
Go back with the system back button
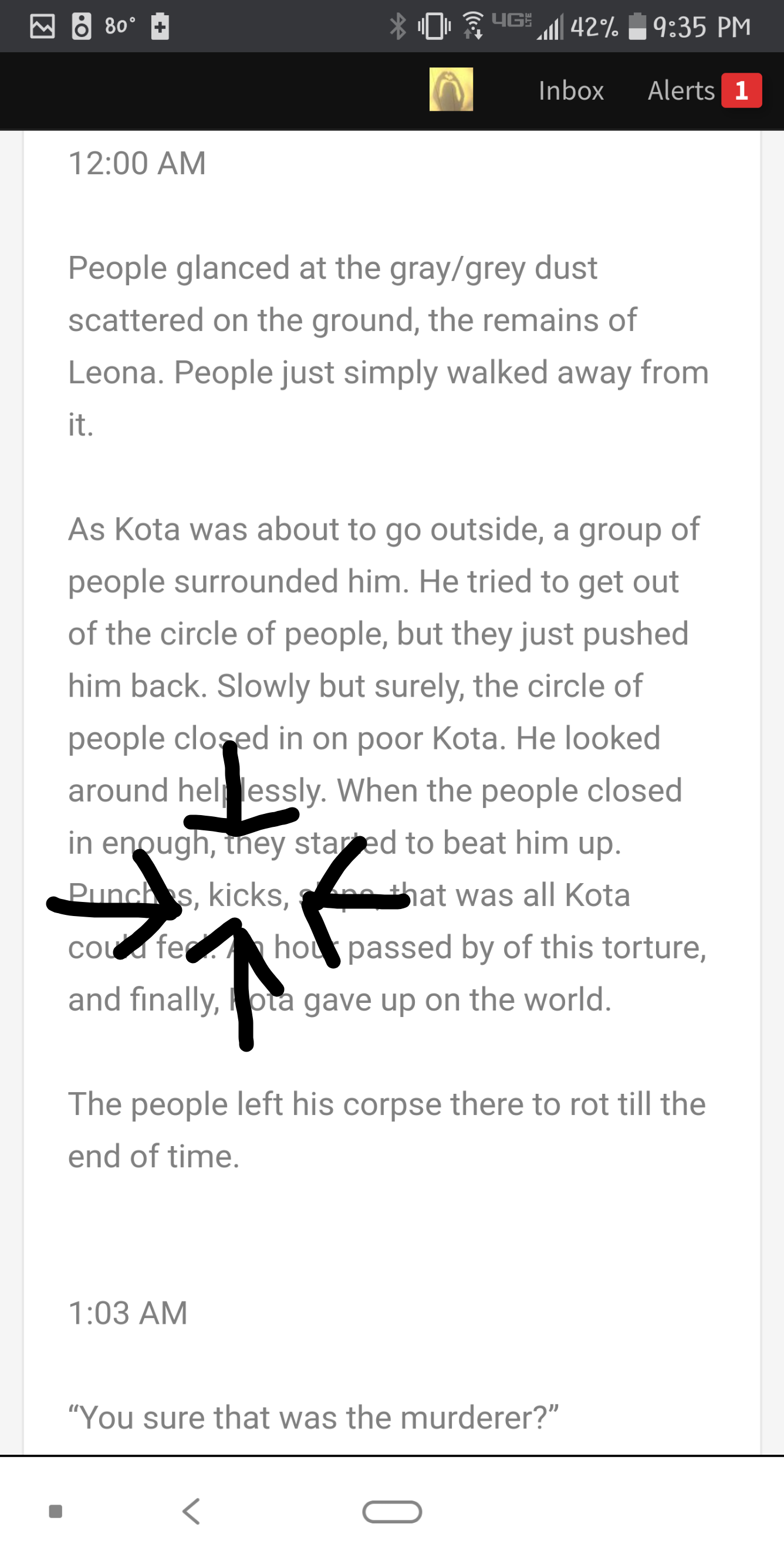[192, 1510]
